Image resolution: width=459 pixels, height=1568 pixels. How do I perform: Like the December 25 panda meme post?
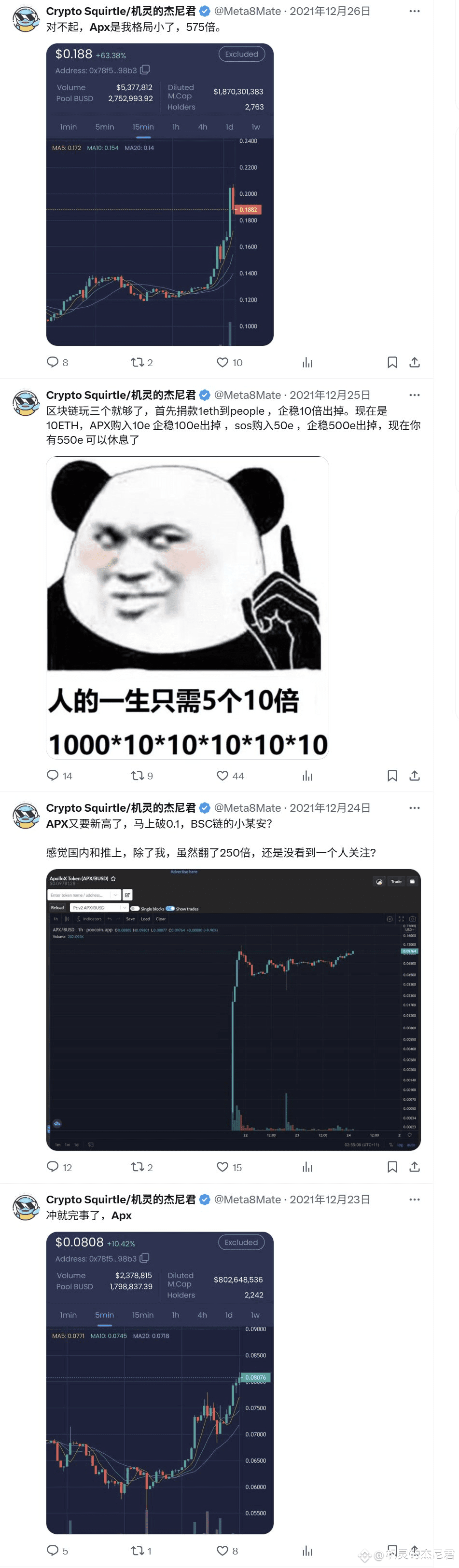pos(223,776)
